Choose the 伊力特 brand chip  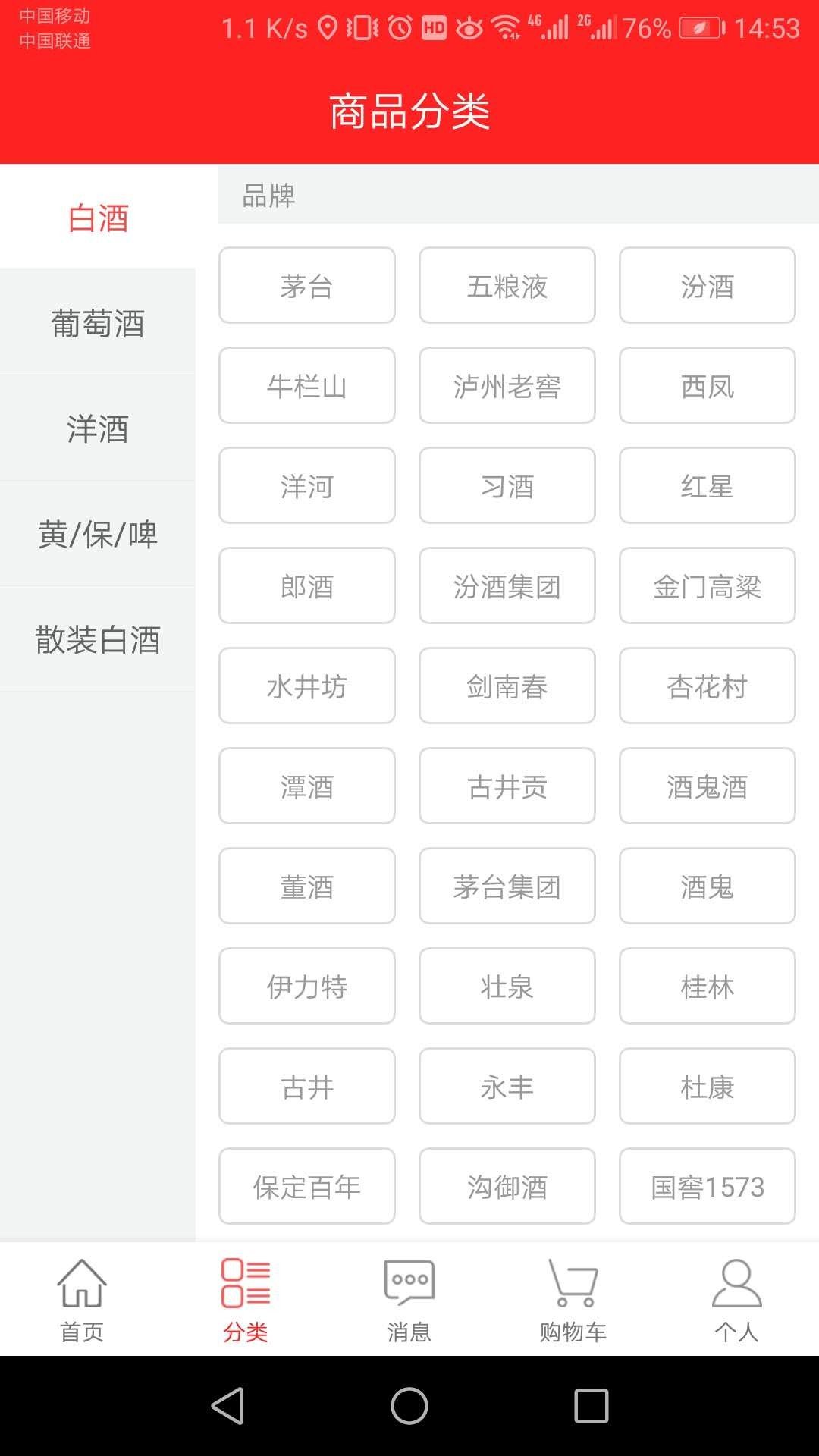click(306, 987)
